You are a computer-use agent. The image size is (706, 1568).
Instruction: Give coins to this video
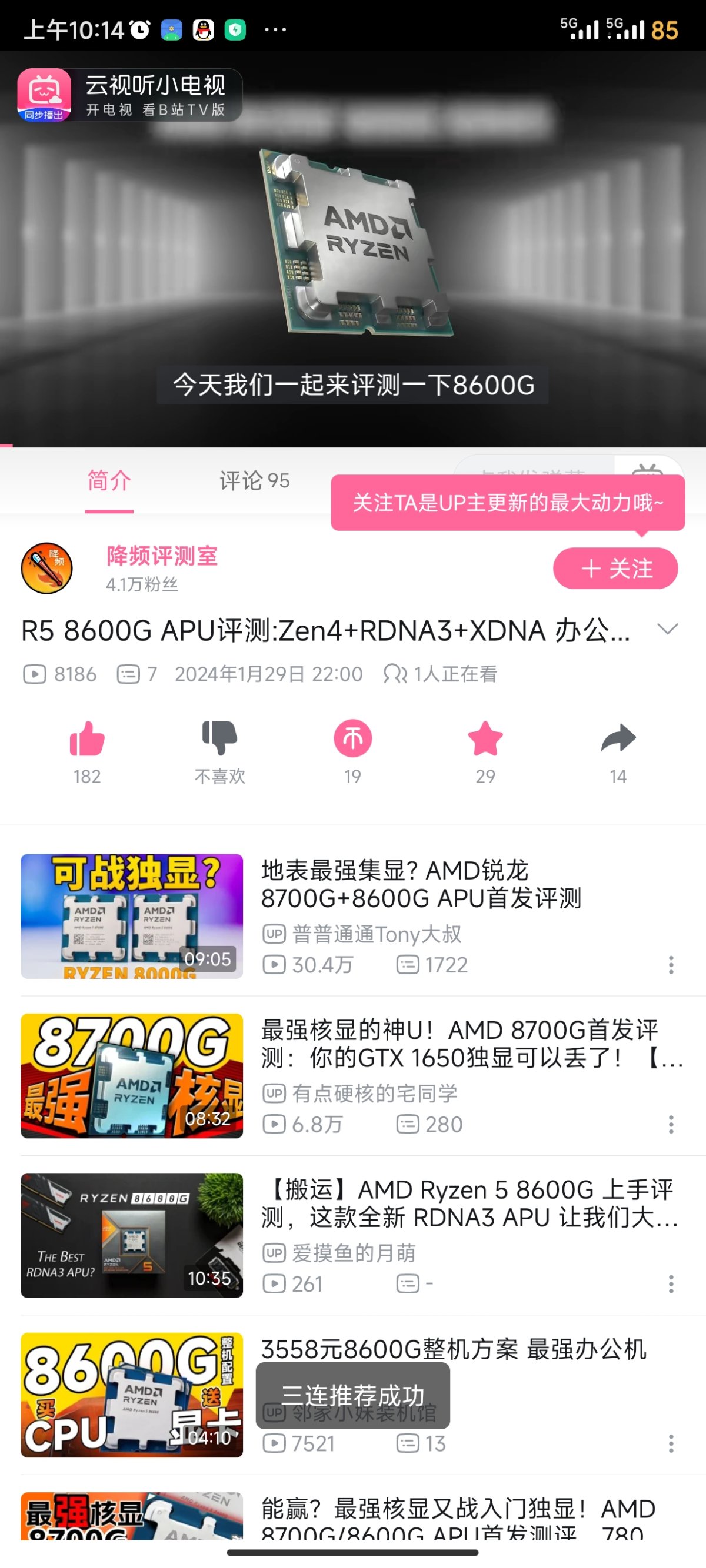pos(352,738)
